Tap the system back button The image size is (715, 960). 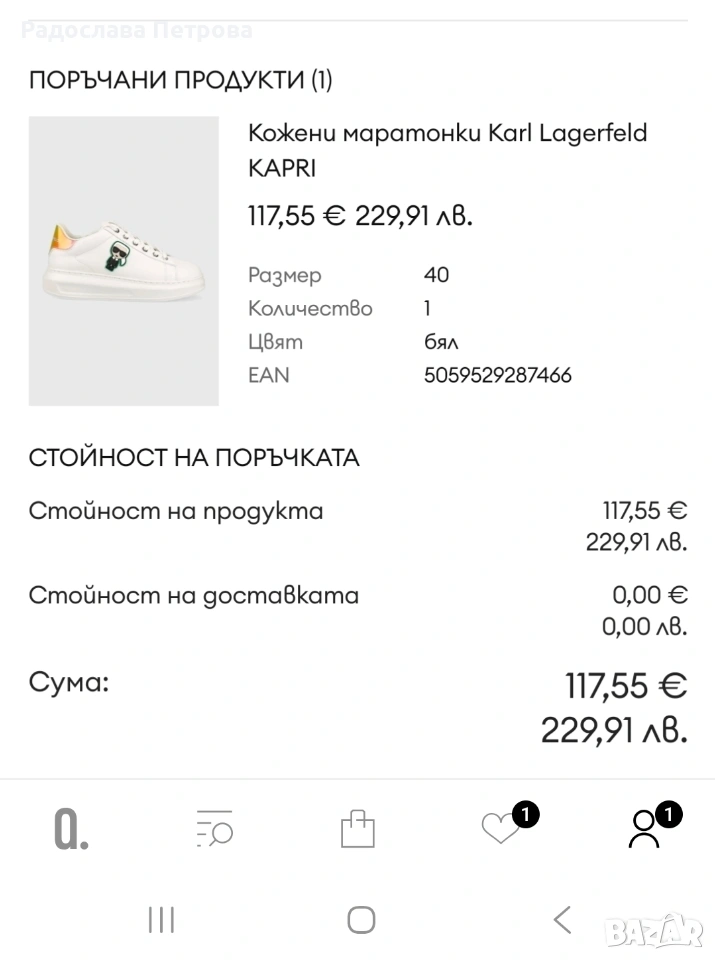pyautogui.click(x=563, y=919)
